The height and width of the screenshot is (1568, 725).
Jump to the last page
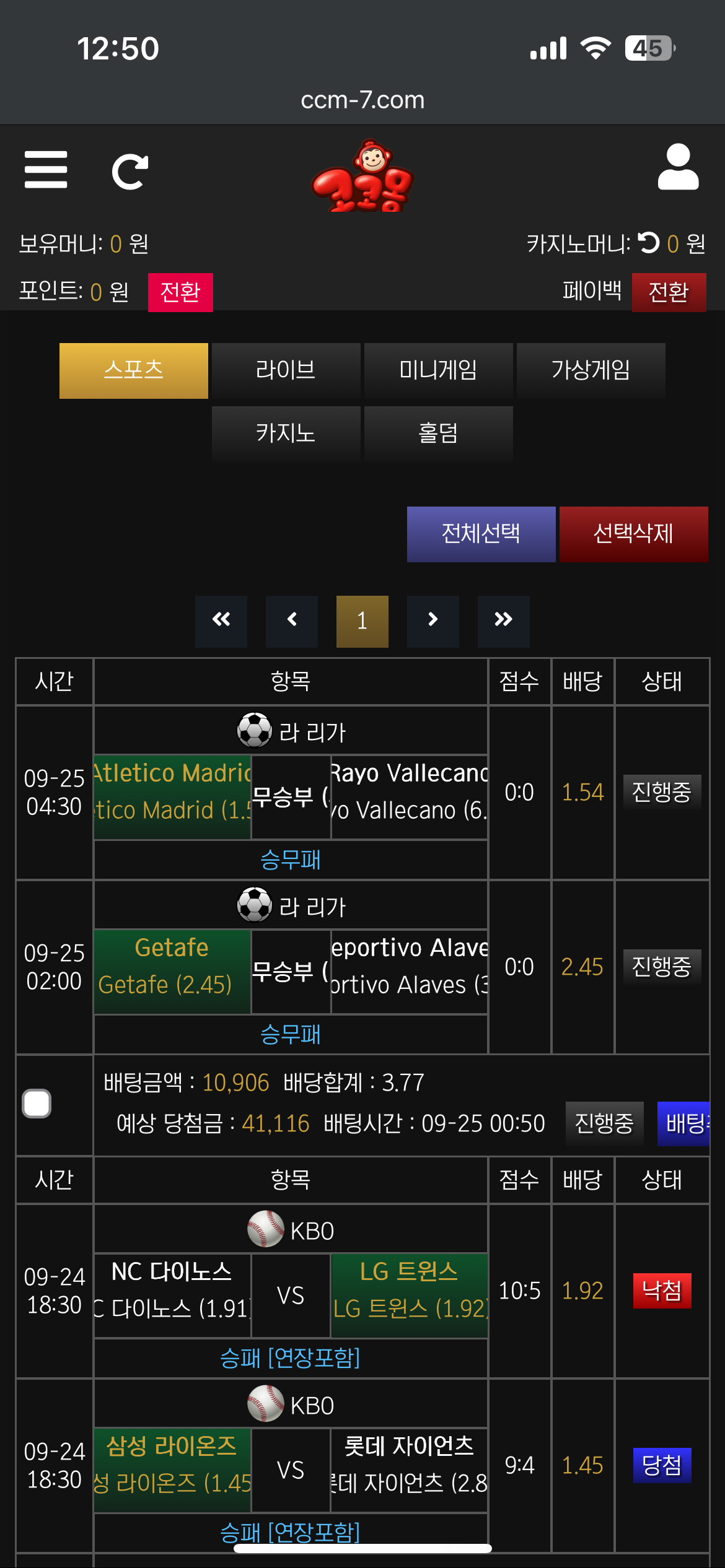click(x=504, y=621)
